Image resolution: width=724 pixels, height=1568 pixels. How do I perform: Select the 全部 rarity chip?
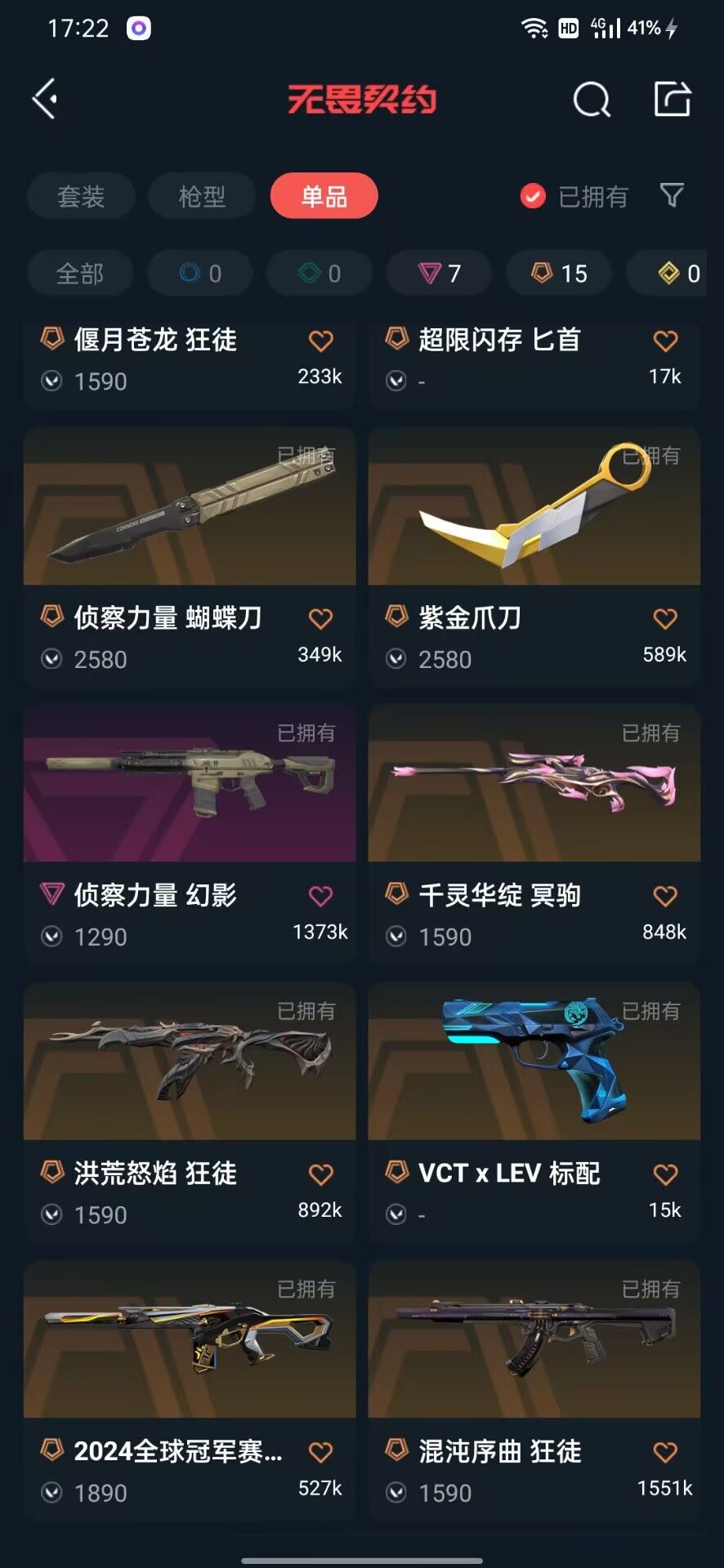pos(80,274)
